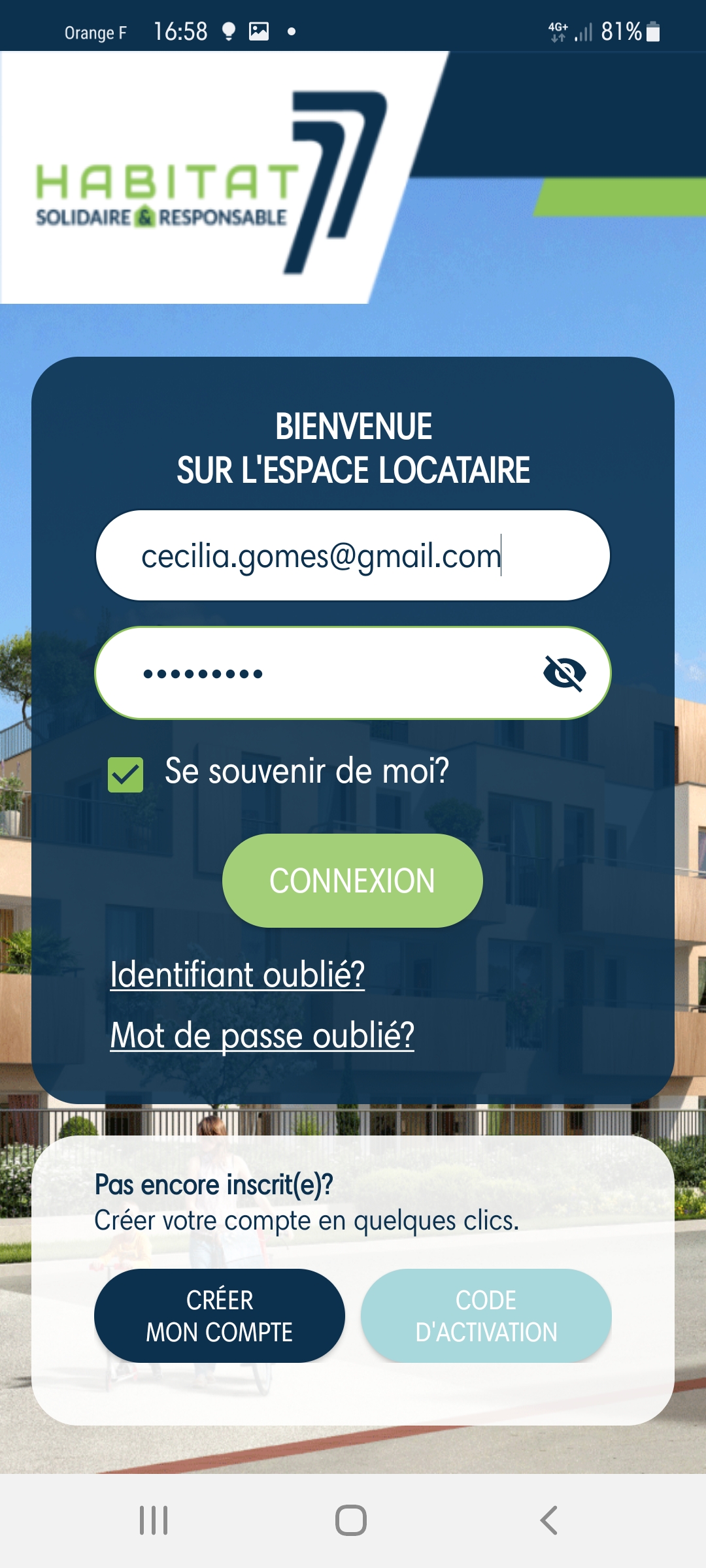The height and width of the screenshot is (1568, 706).
Task: Tap the CODE D'ACTIVATION button
Action: click(486, 1316)
